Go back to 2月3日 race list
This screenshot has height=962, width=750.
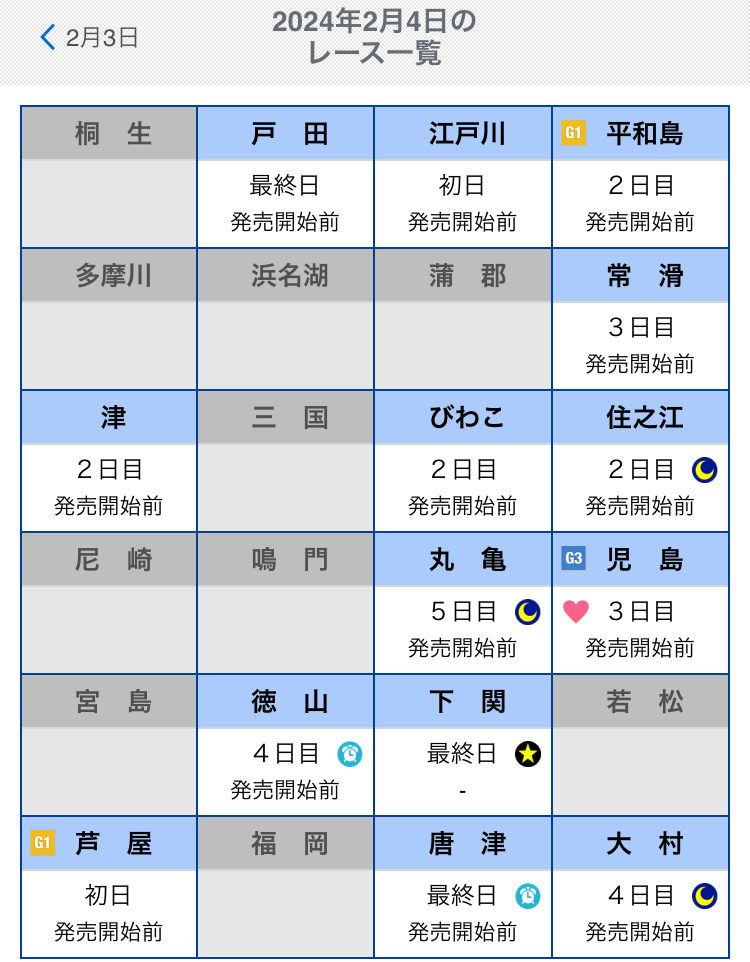coord(89,38)
